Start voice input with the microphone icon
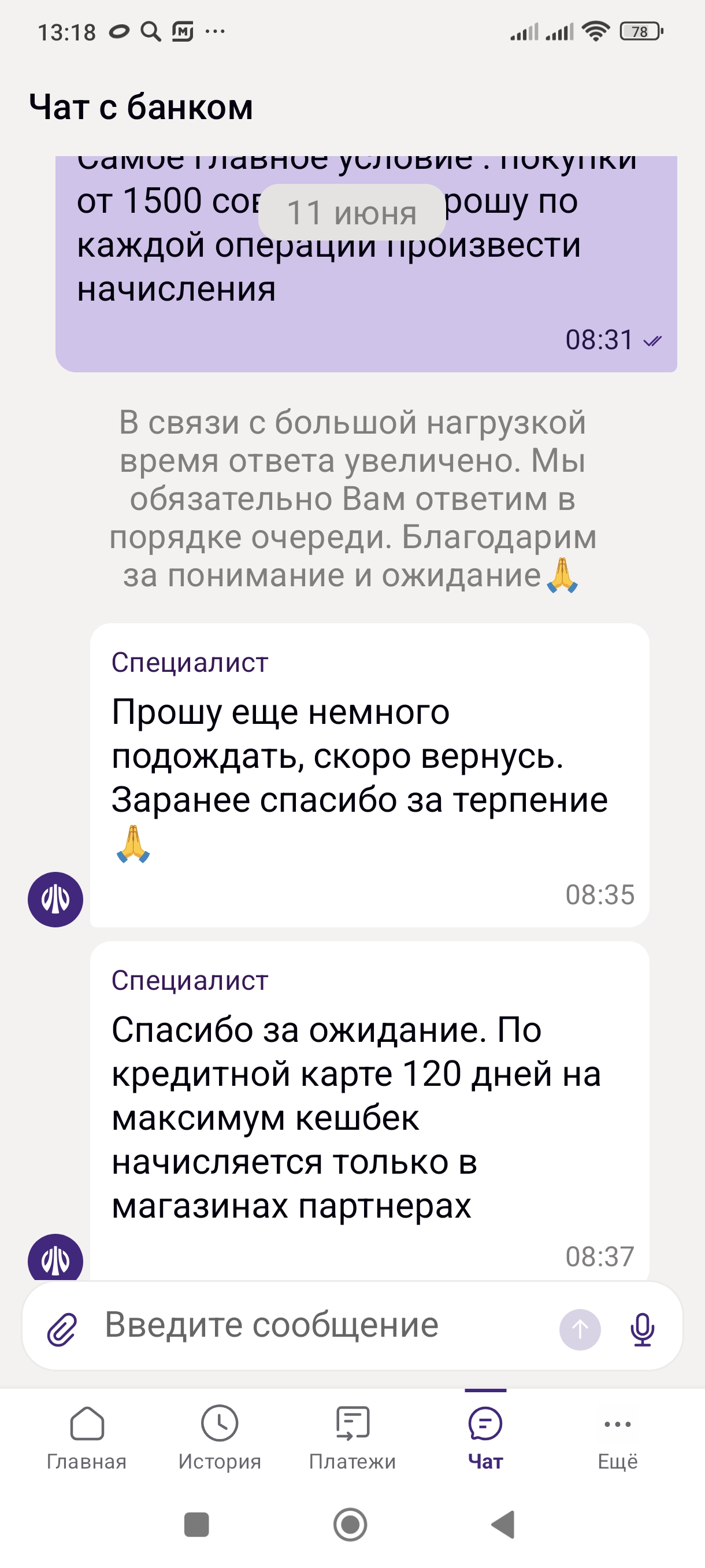The image size is (705, 1568). pyautogui.click(x=643, y=1329)
